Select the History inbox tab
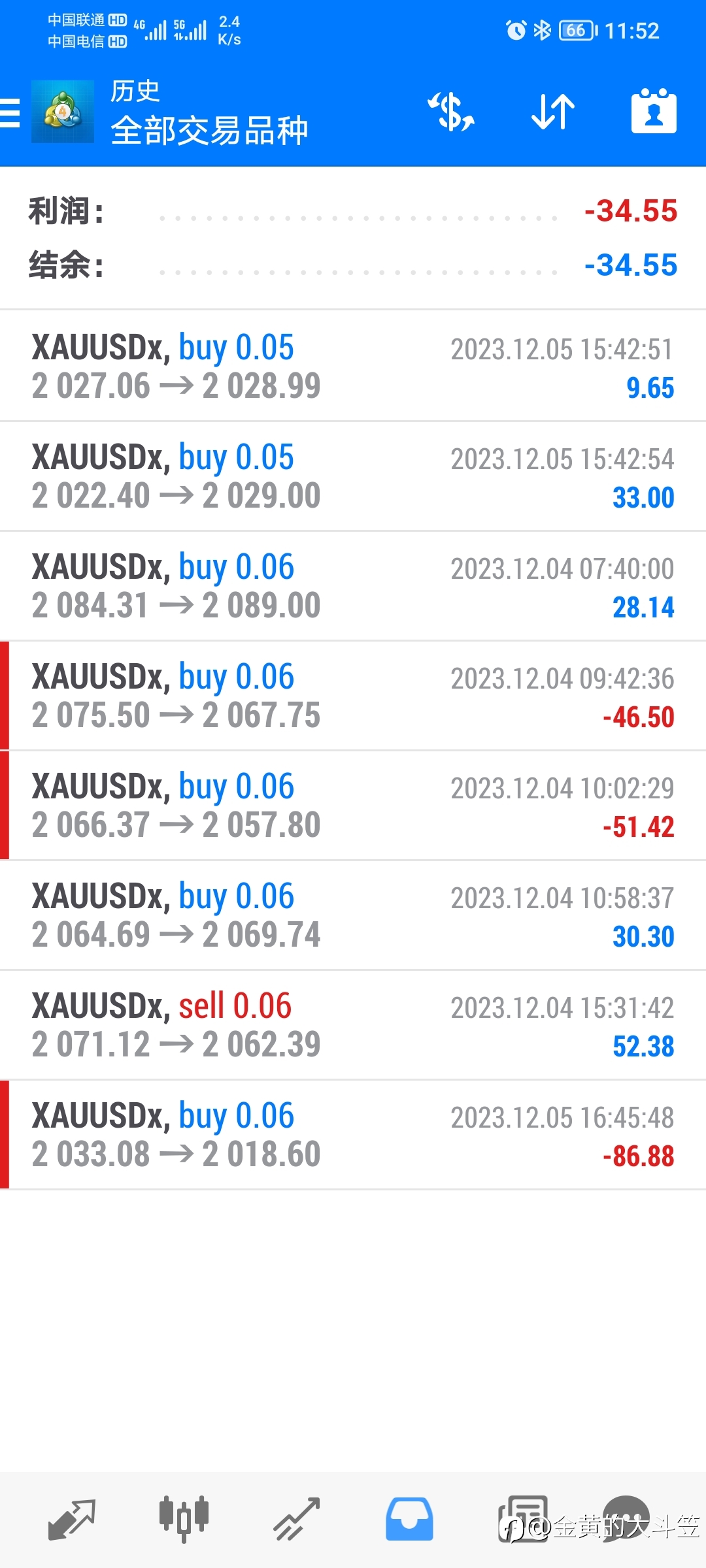 click(409, 1519)
